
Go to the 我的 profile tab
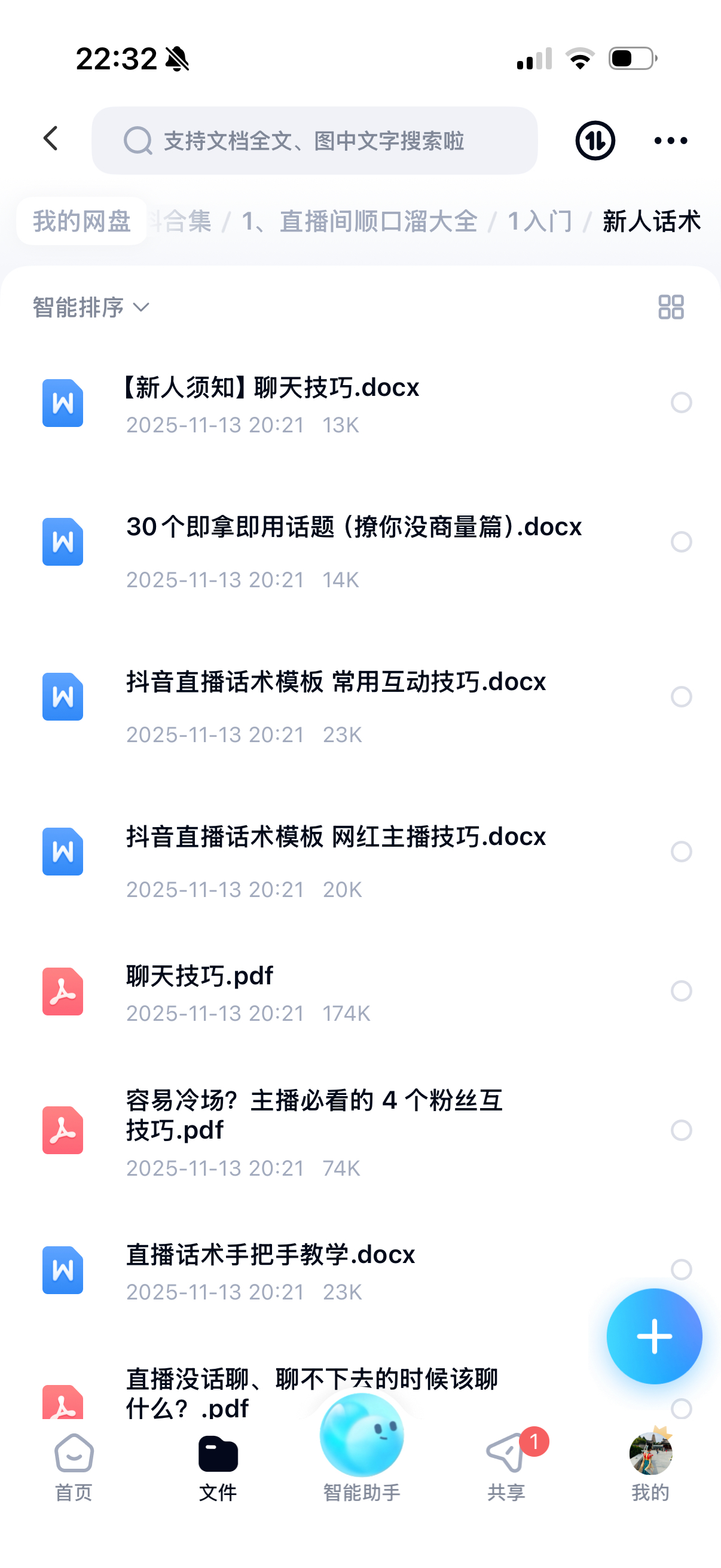[x=650, y=1467]
